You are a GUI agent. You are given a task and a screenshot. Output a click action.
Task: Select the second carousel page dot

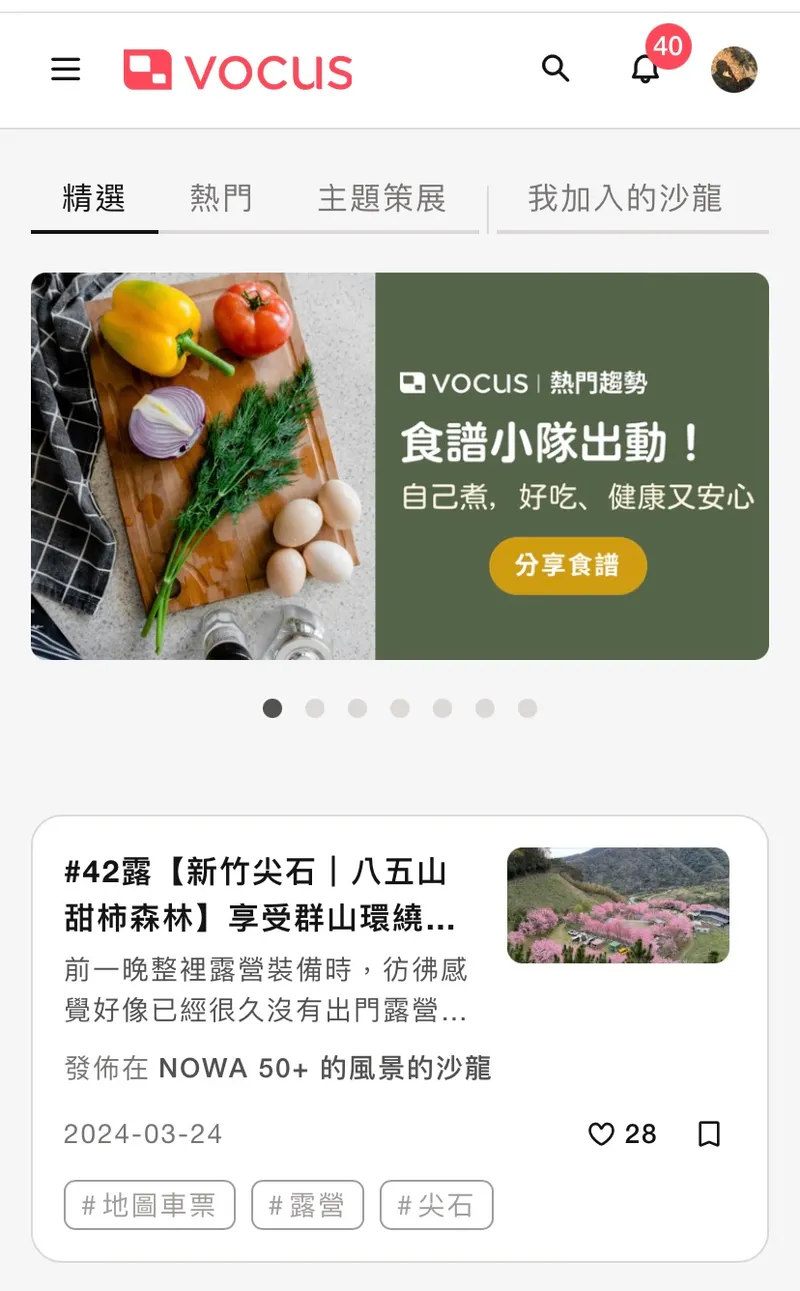click(x=315, y=708)
